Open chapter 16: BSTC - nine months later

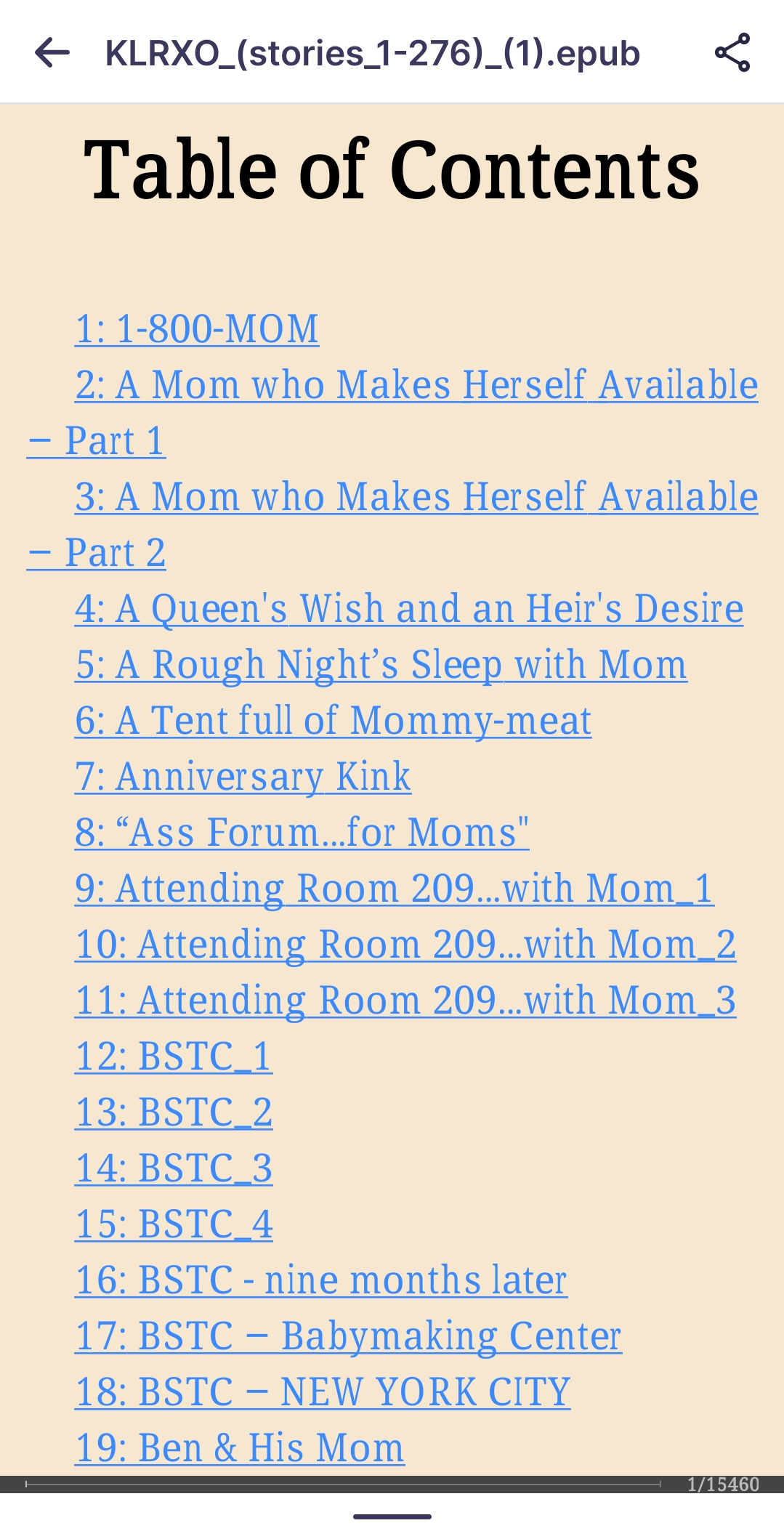point(320,1280)
